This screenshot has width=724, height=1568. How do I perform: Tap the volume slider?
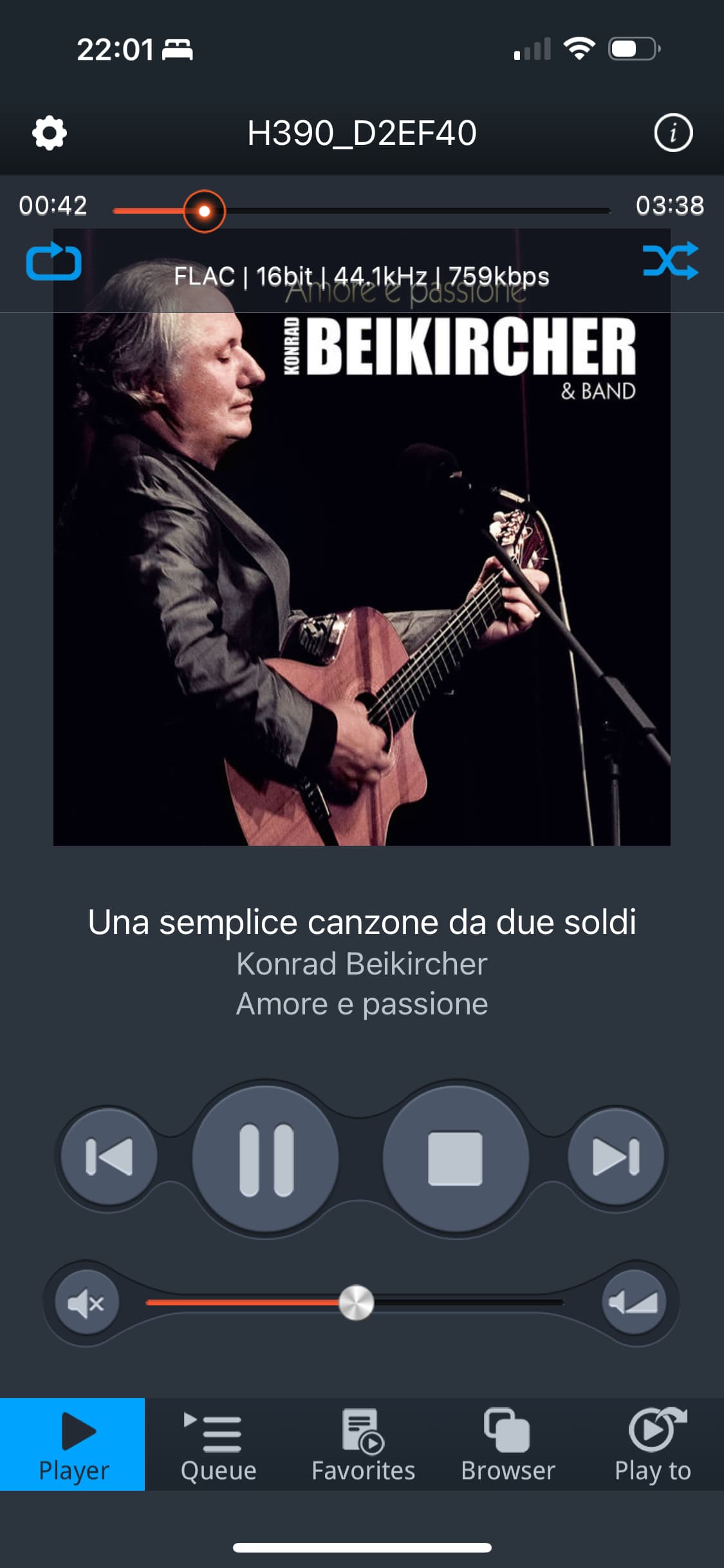tap(356, 1303)
